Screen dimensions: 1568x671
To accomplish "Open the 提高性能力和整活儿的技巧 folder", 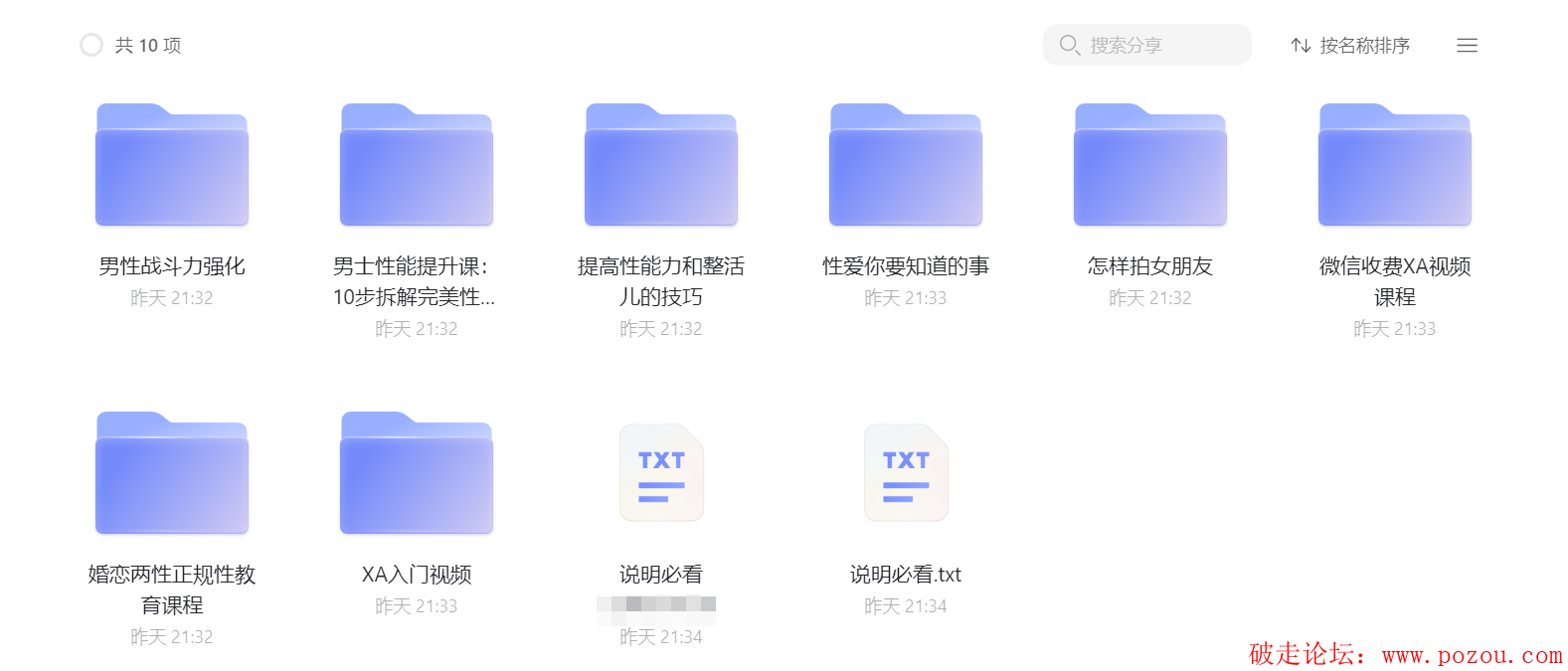I will [661, 166].
